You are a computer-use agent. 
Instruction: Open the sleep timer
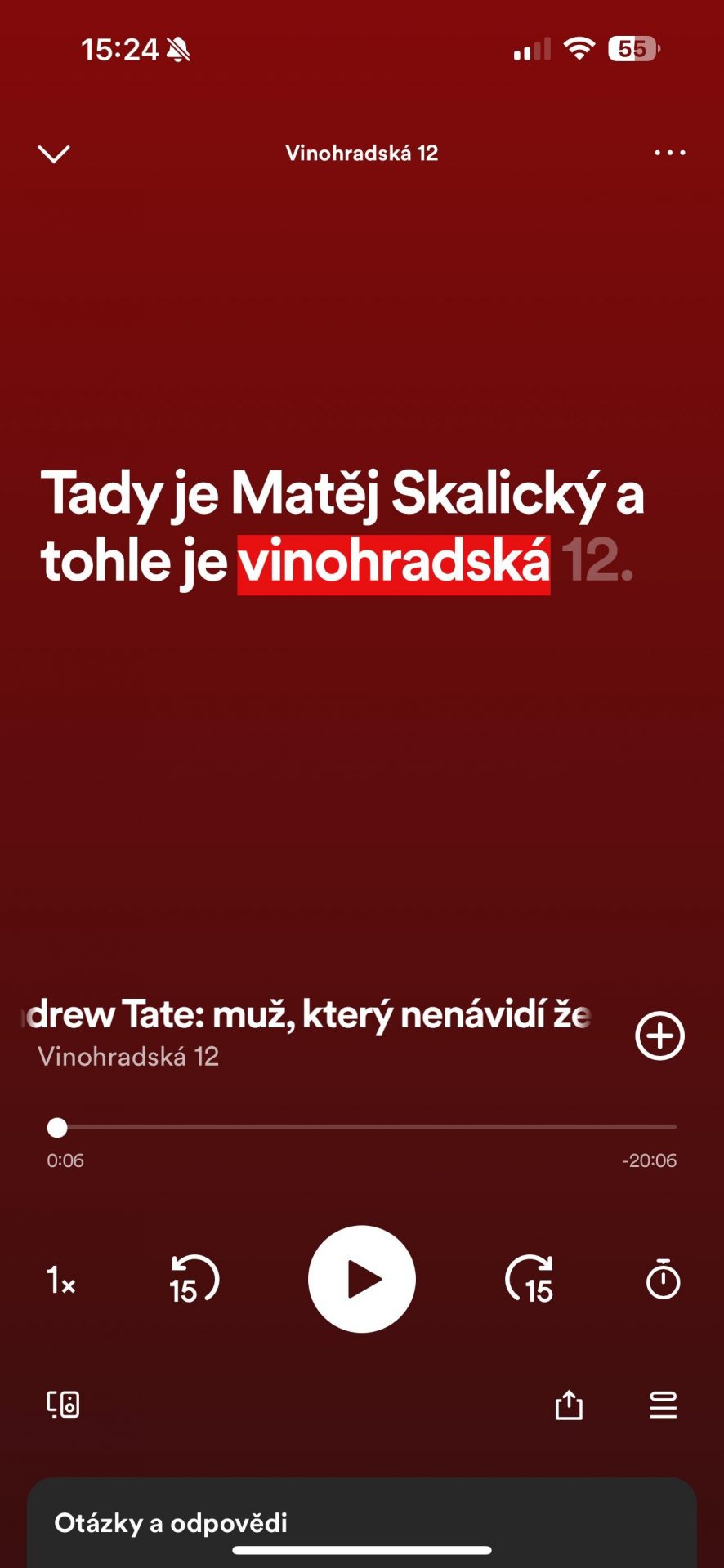[x=663, y=1279]
